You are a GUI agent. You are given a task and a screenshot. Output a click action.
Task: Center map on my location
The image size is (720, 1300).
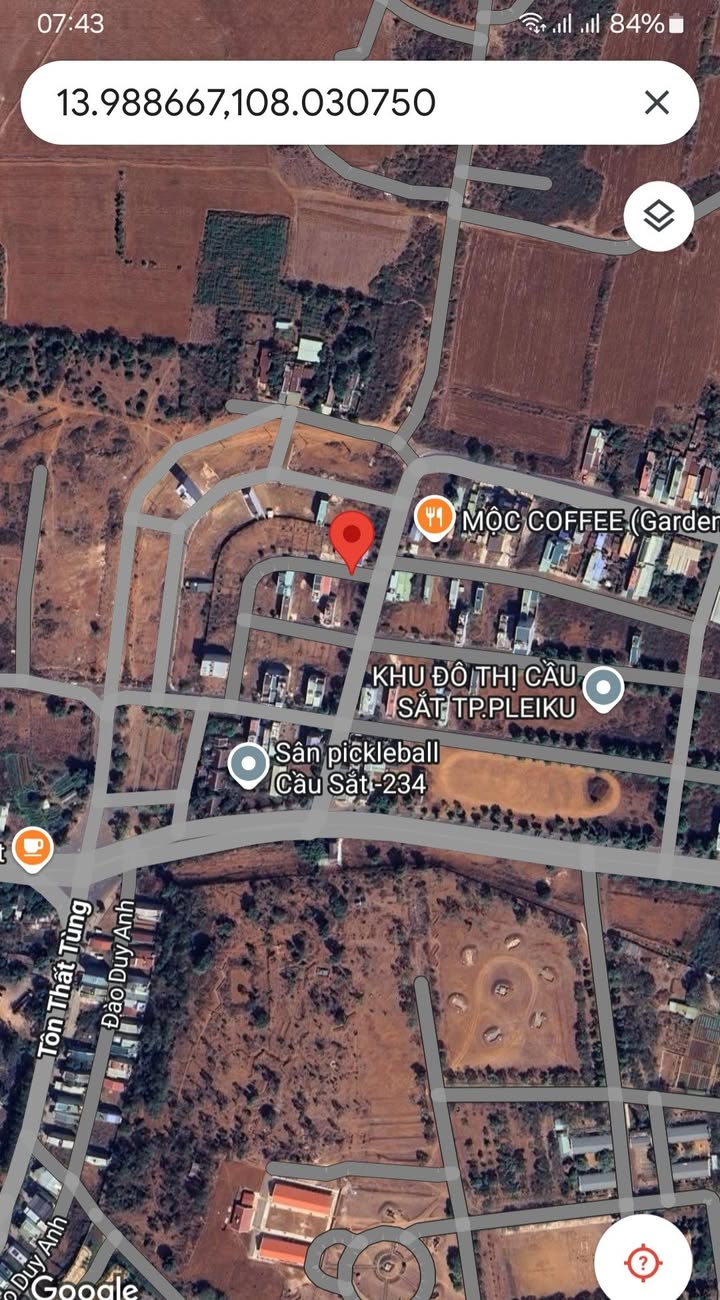click(x=643, y=1261)
